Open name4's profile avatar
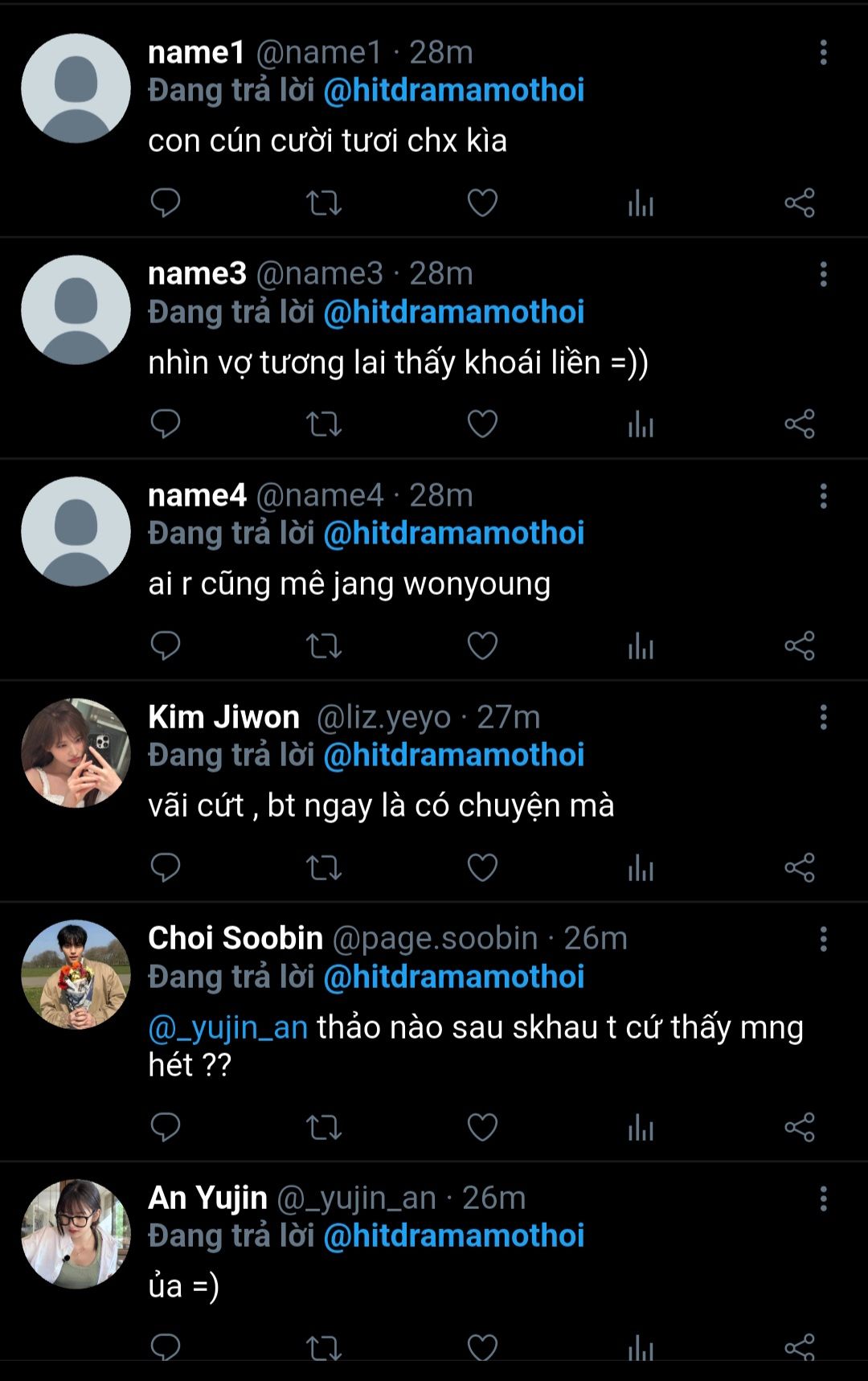Image resolution: width=868 pixels, height=1381 pixels. (76, 531)
